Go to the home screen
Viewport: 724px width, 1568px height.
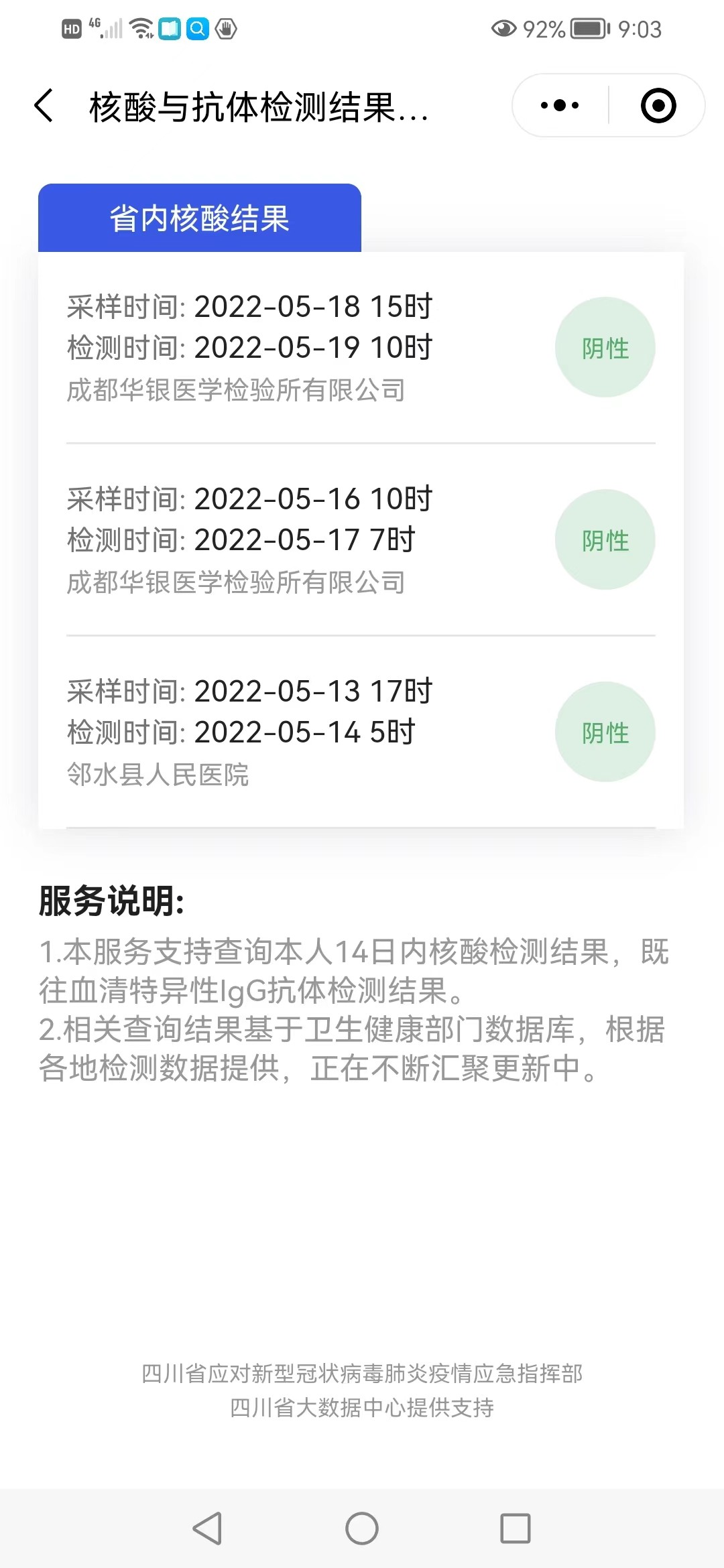[362, 1528]
